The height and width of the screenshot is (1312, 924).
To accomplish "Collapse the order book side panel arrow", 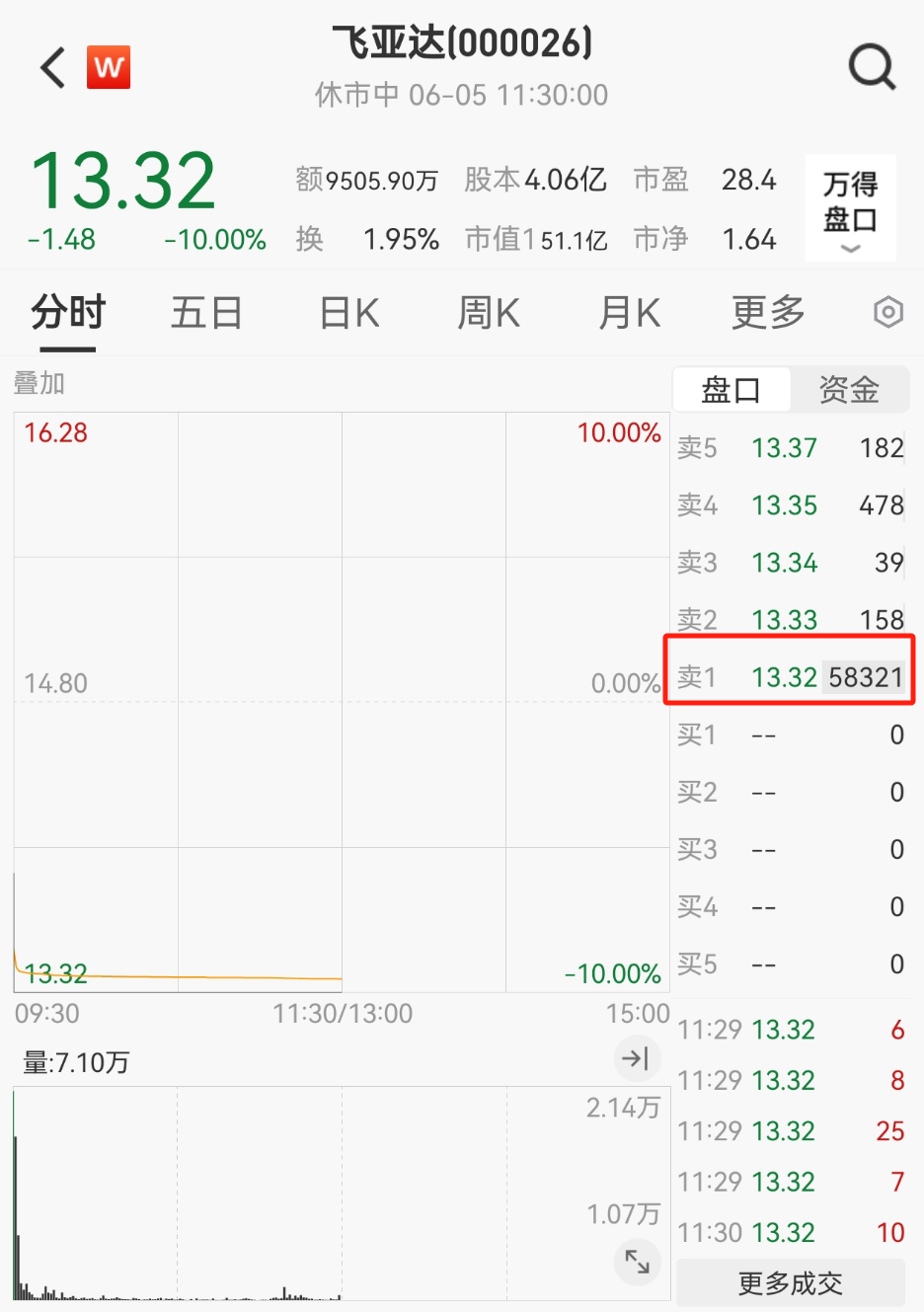I will pyautogui.click(x=637, y=1059).
